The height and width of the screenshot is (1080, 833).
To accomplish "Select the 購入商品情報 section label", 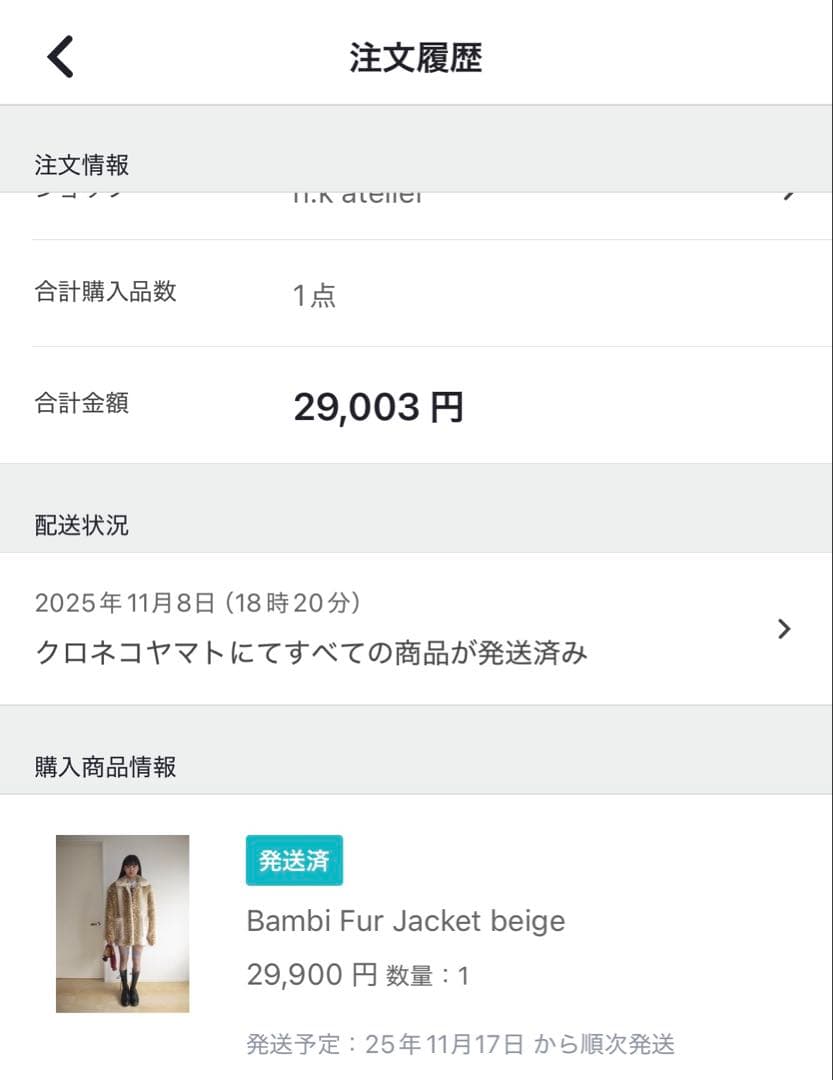I will 105,764.
